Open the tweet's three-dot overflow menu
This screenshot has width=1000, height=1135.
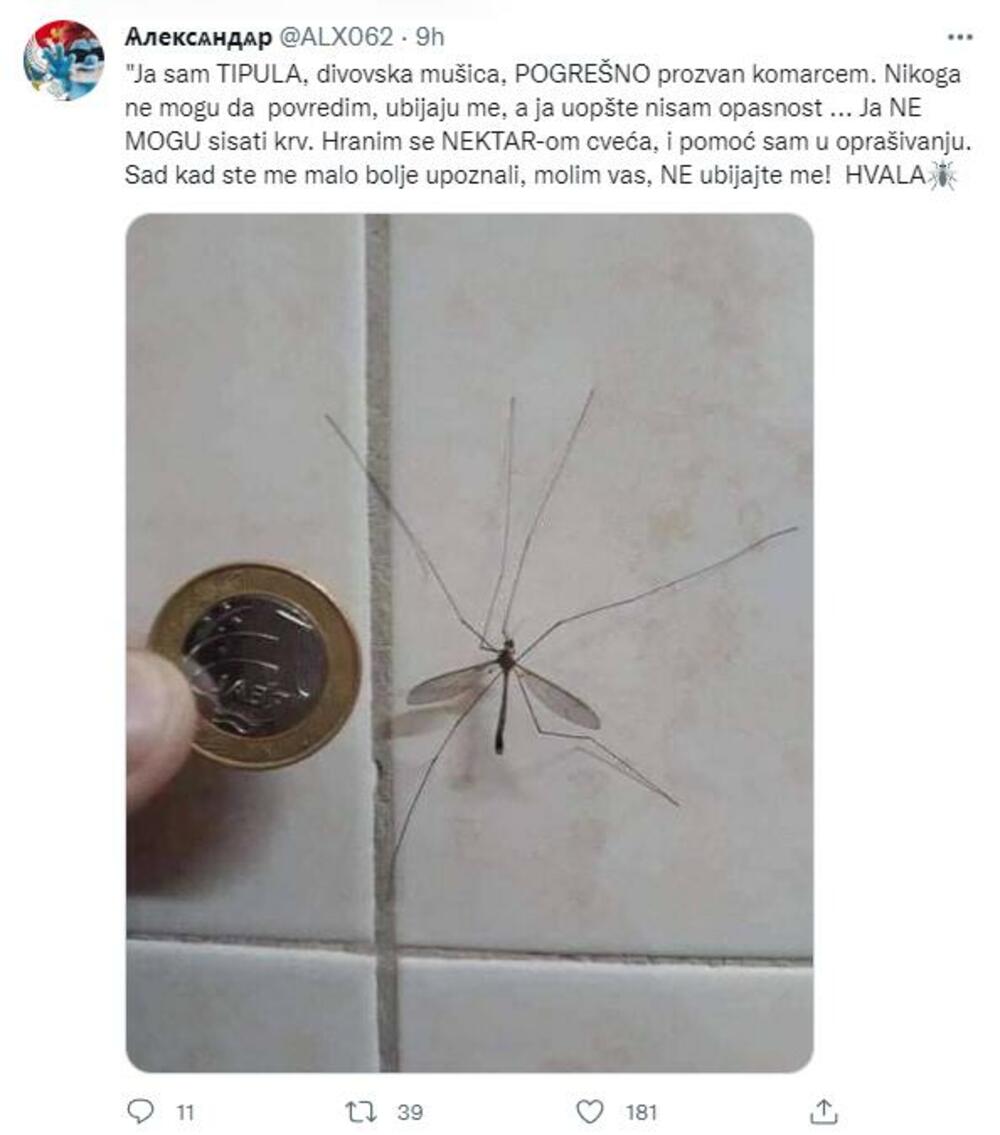click(959, 37)
